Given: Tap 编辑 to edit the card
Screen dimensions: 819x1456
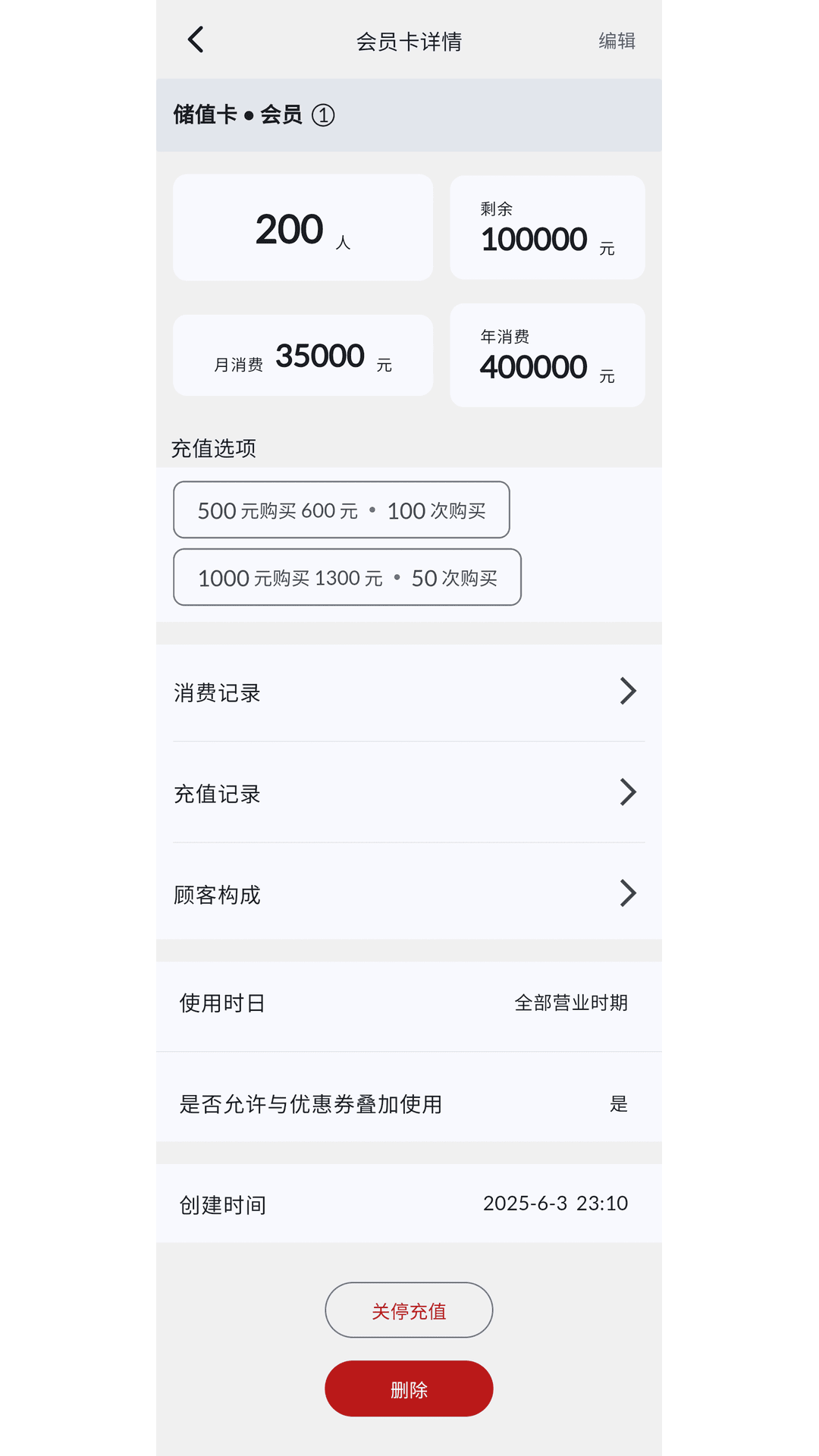Looking at the screenshot, I should click(x=617, y=41).
